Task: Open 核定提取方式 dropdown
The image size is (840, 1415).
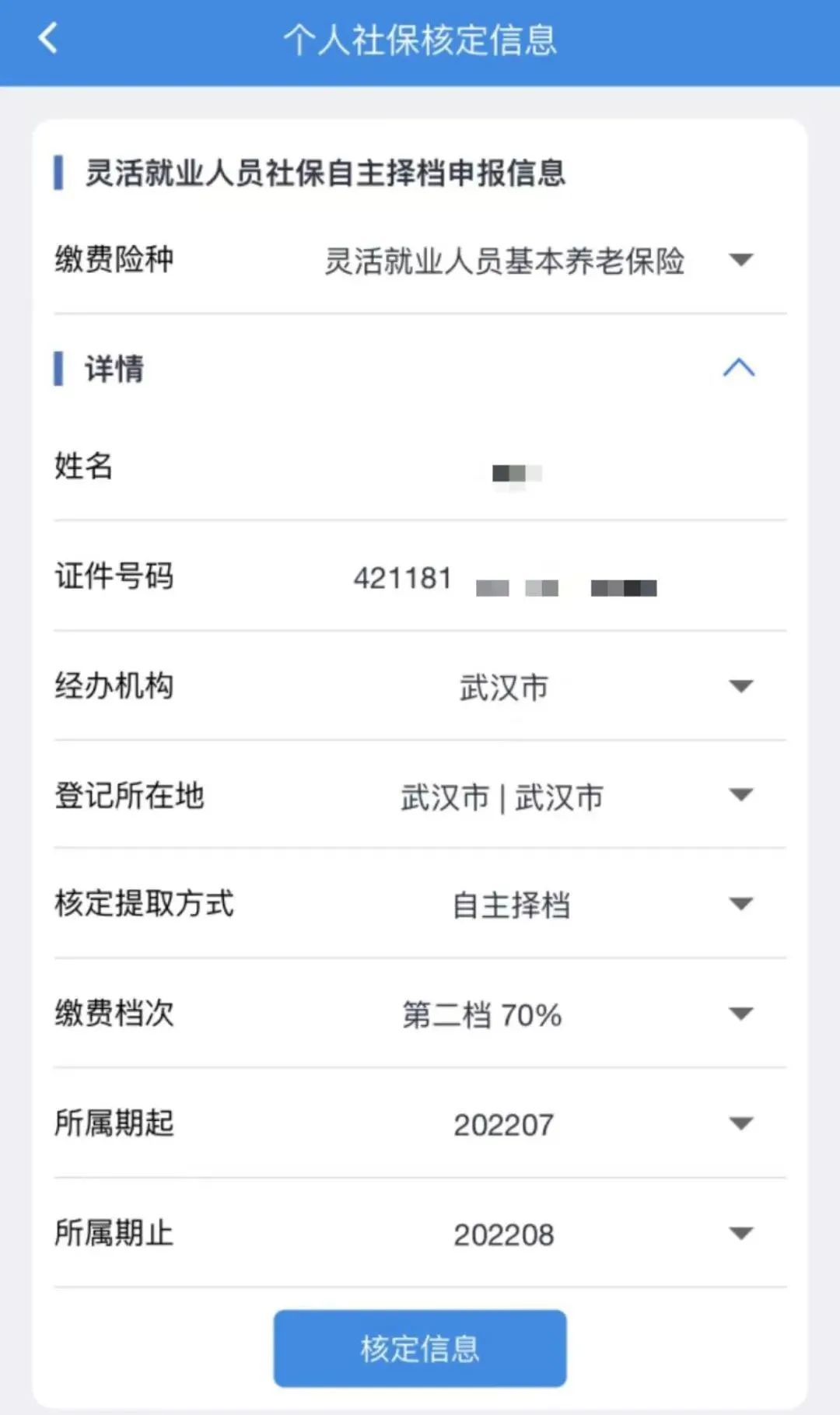Action: click(x=740, y=904)
